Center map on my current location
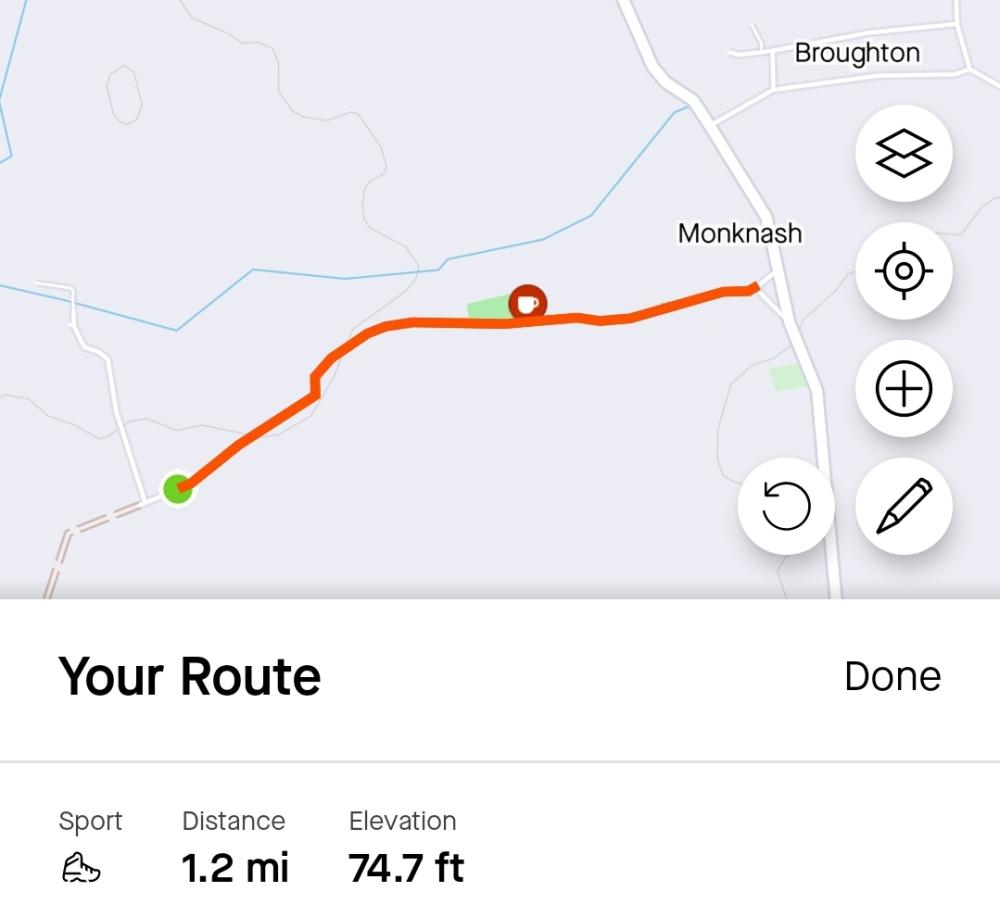Viewport: 1000px width, 917px height. coord(903,271)
